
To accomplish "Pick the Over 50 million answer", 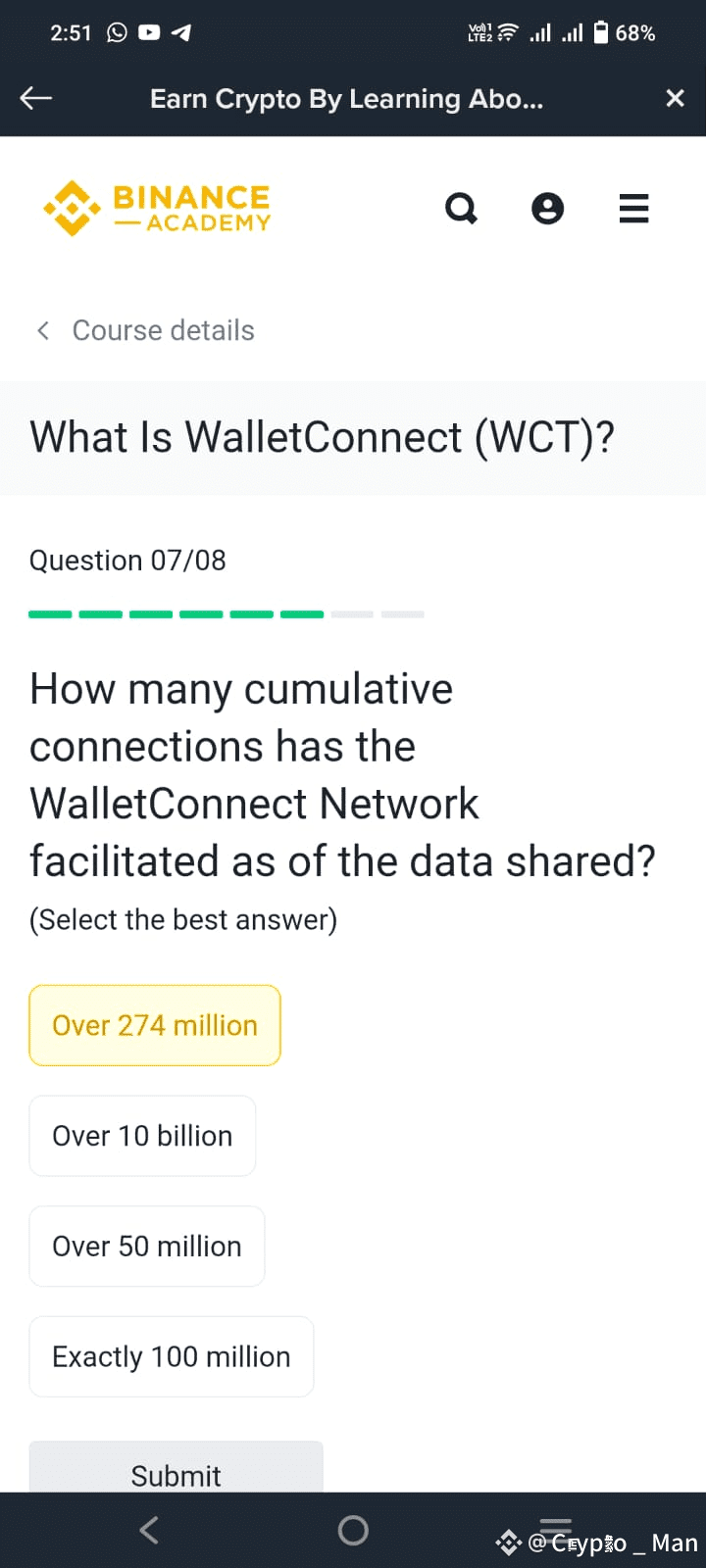I will [147, 1247].
